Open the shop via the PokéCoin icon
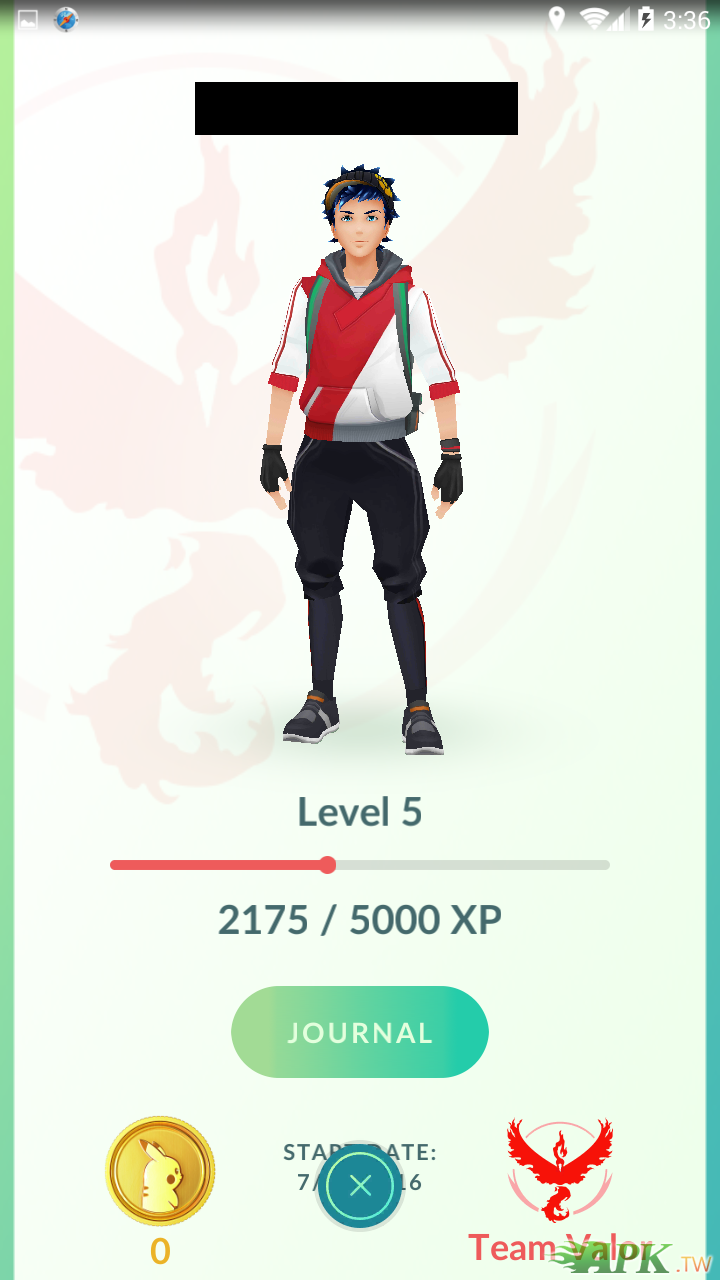 click(x=160, y=1170)
